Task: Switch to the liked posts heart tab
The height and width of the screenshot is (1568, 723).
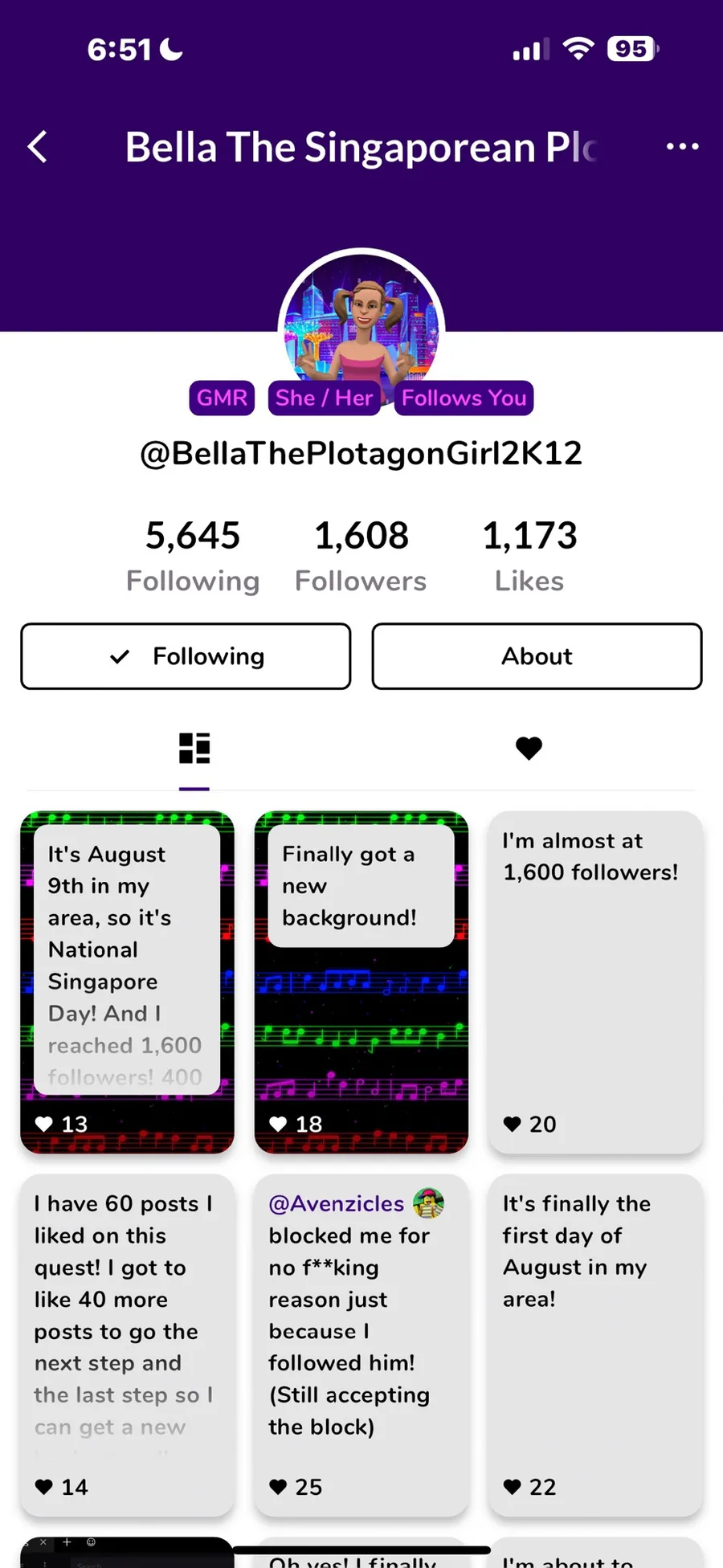Action: (x=529, y=748)
